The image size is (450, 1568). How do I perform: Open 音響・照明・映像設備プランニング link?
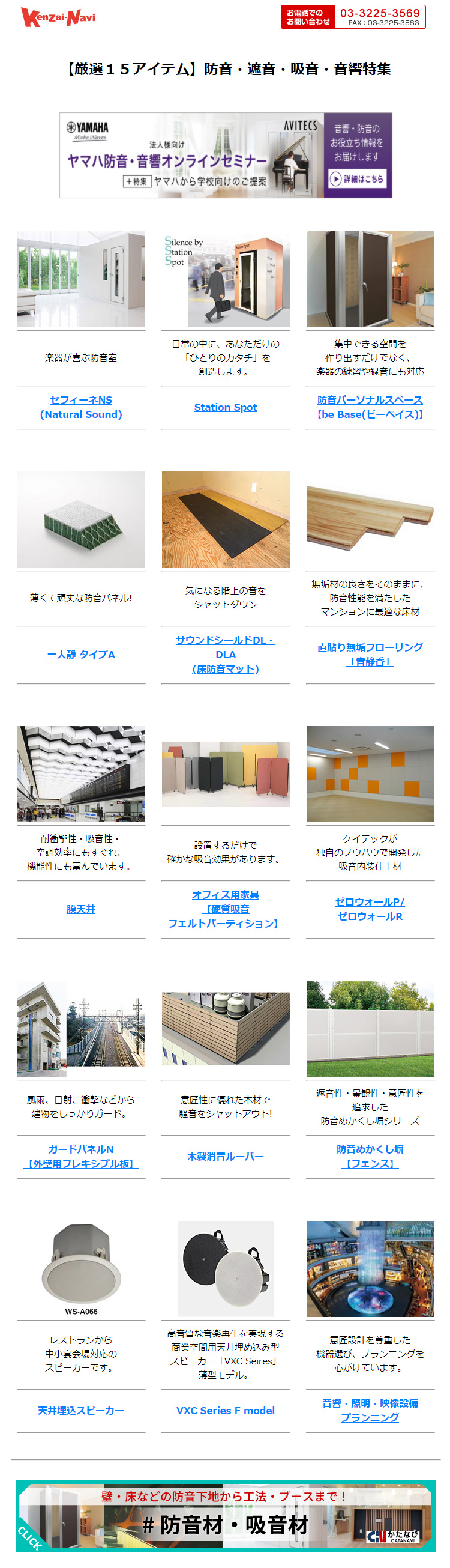point(370,1410)
